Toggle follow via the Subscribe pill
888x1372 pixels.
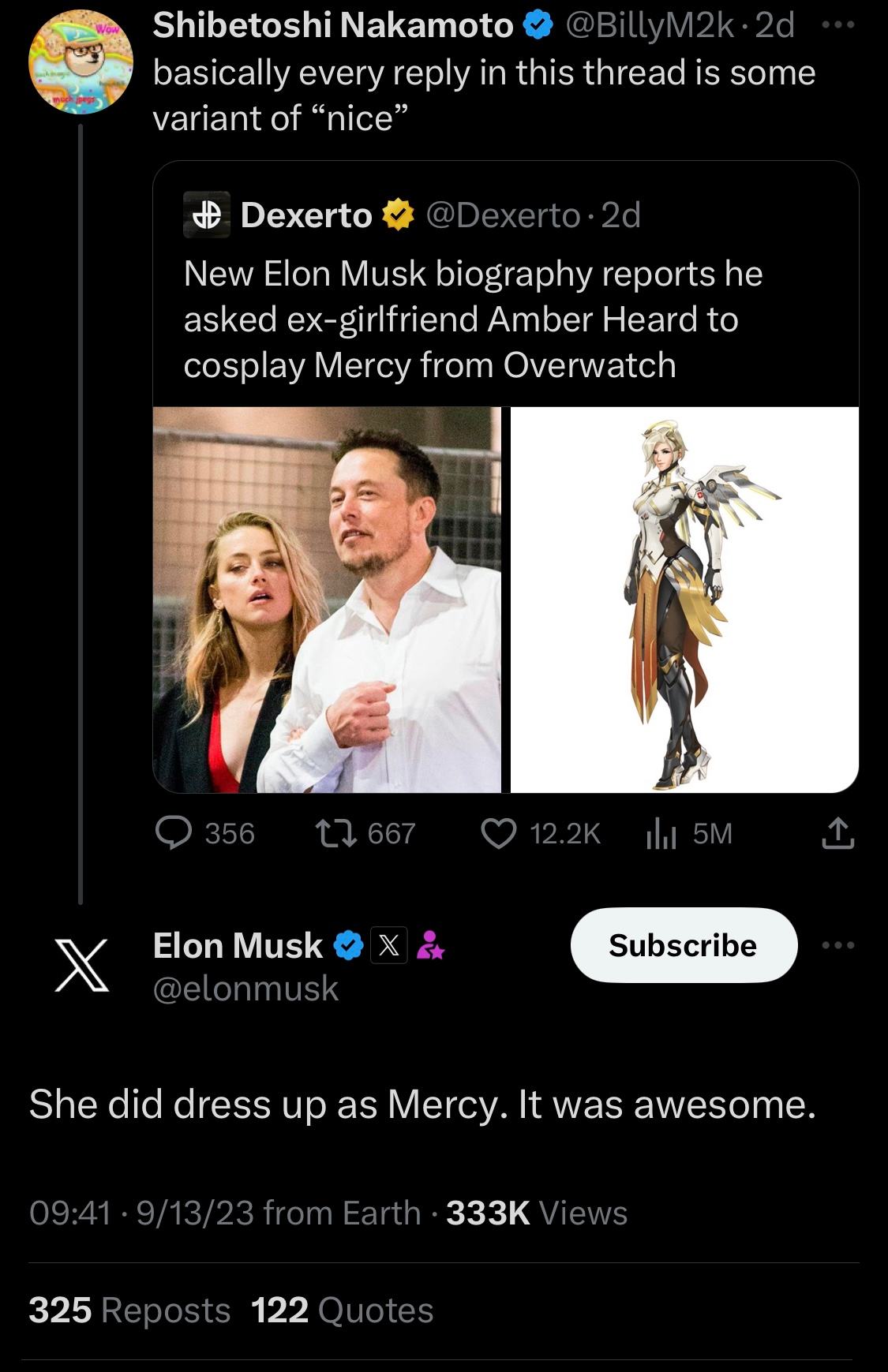point(683,945)
